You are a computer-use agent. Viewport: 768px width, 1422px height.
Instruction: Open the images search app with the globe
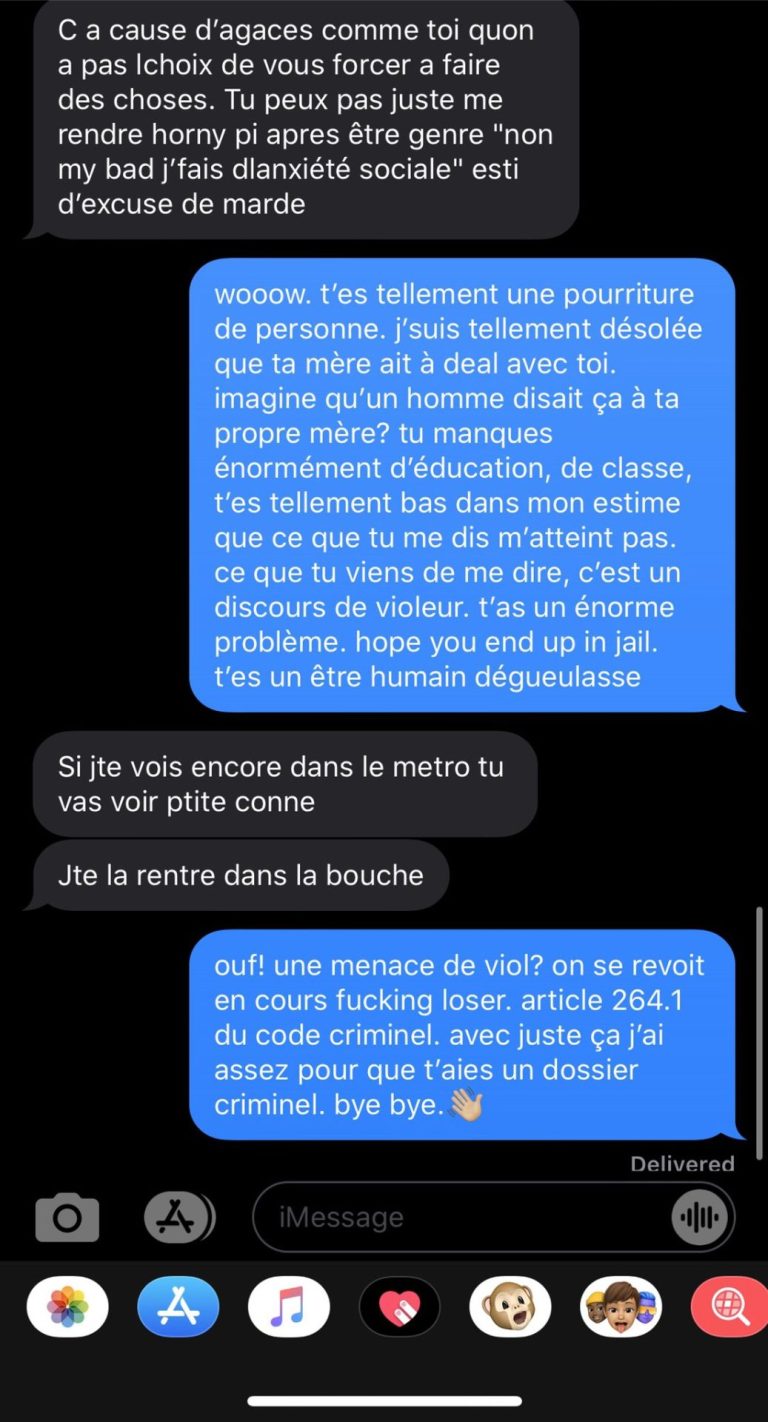(730, 1306)
